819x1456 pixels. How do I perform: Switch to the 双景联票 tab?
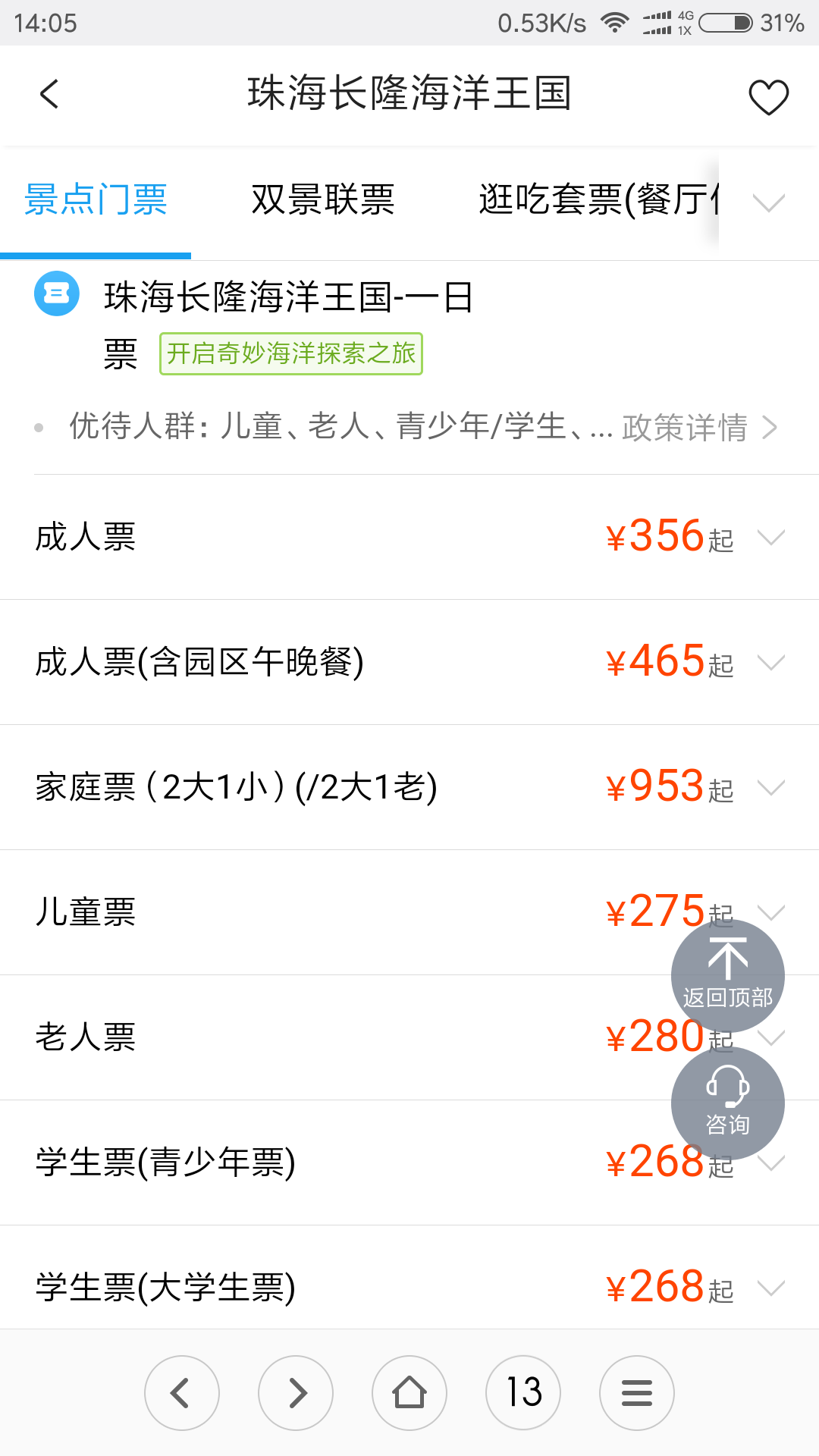pos(323,200)
